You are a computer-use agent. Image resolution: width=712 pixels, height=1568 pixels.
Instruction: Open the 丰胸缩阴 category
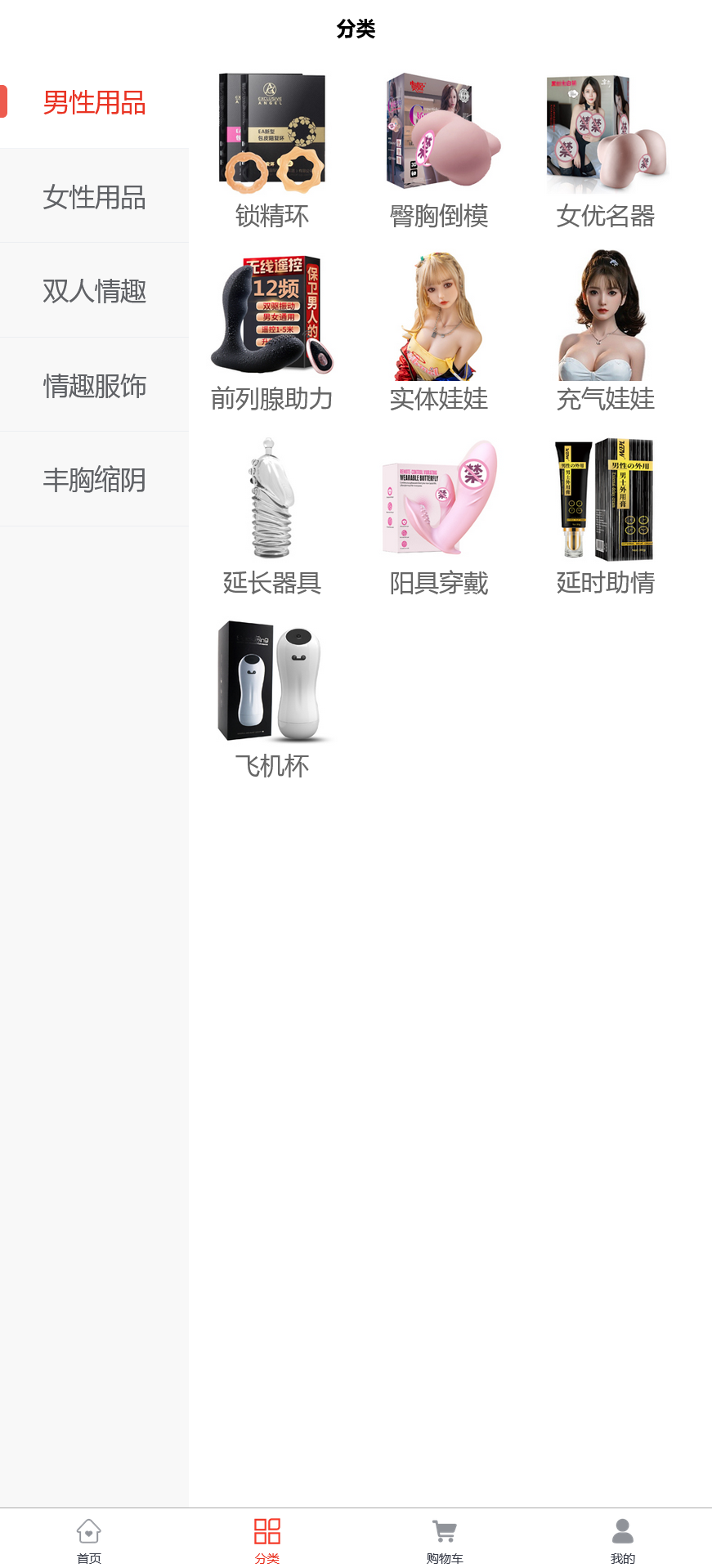[92, 481]
